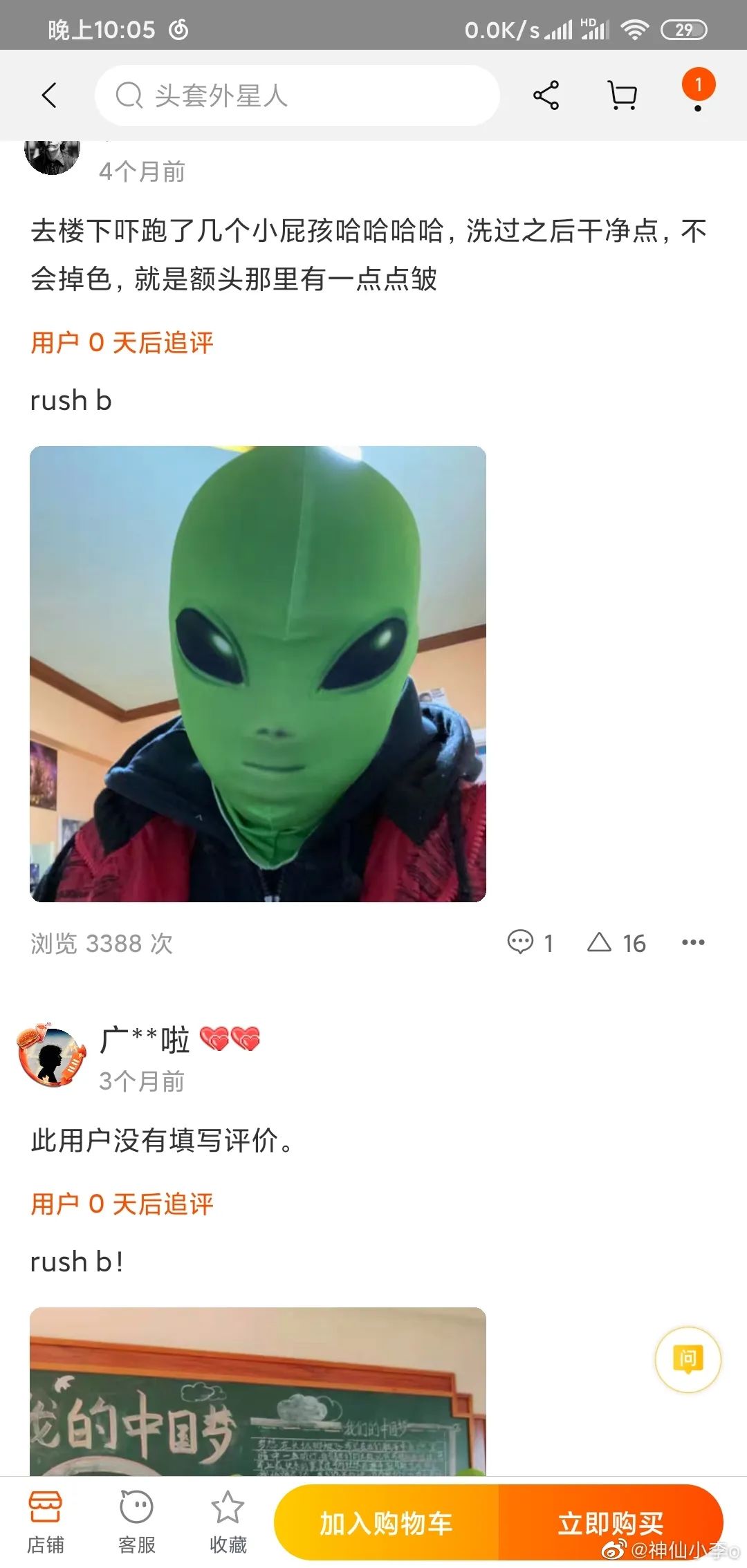The image size is (747, 1568).
Task: Tap the share icon in the top bar
Action: pyautogui.click(x=545, y=95)
